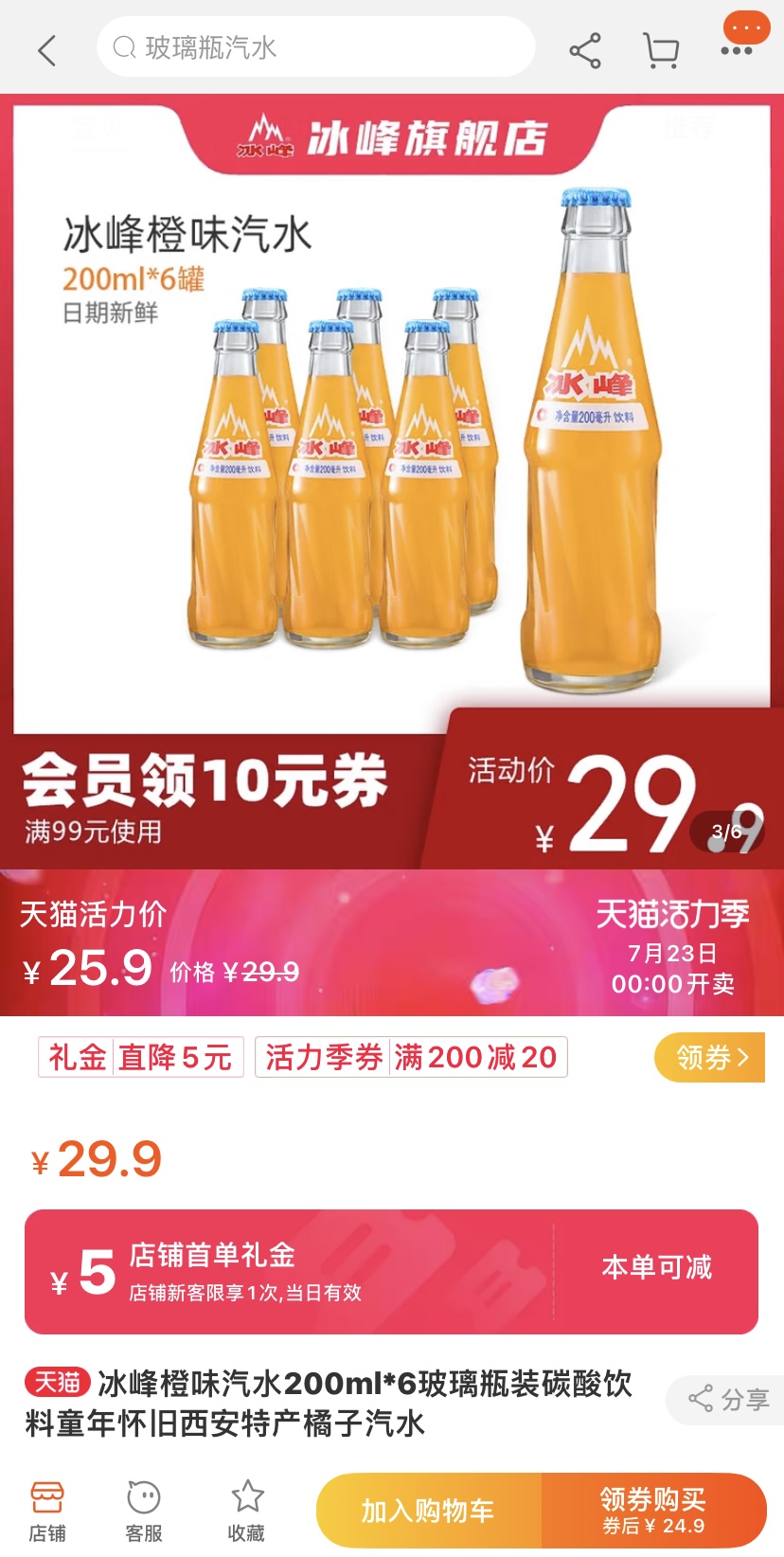Viewport: 784px width, 1557px height.
Task: Add product to 收藏 favorites
Action: [246, 1510]
